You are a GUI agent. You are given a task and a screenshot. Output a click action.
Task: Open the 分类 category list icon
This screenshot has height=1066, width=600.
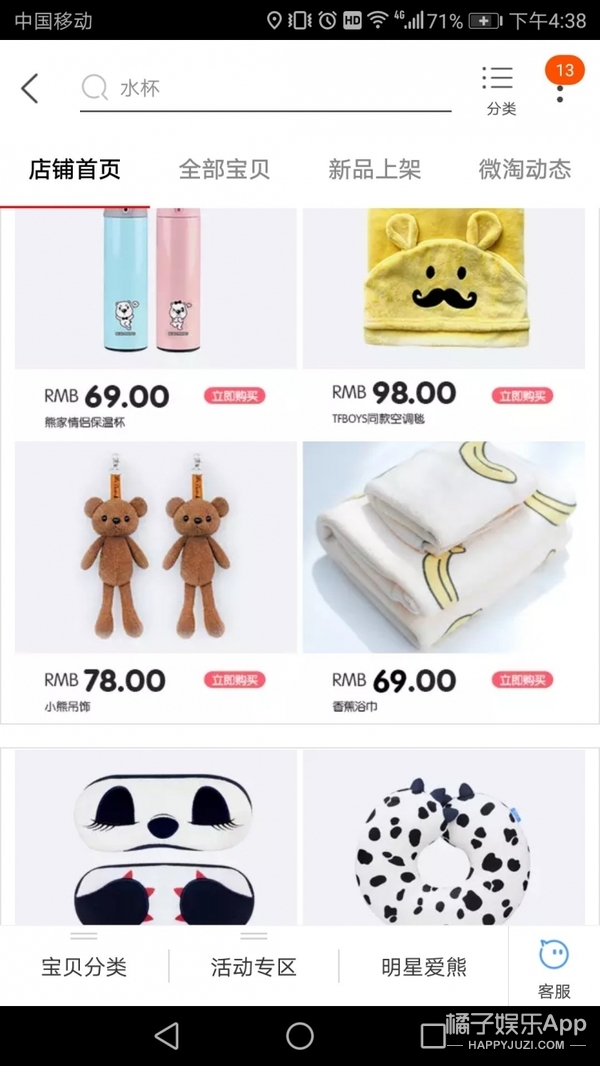[499, 89]
